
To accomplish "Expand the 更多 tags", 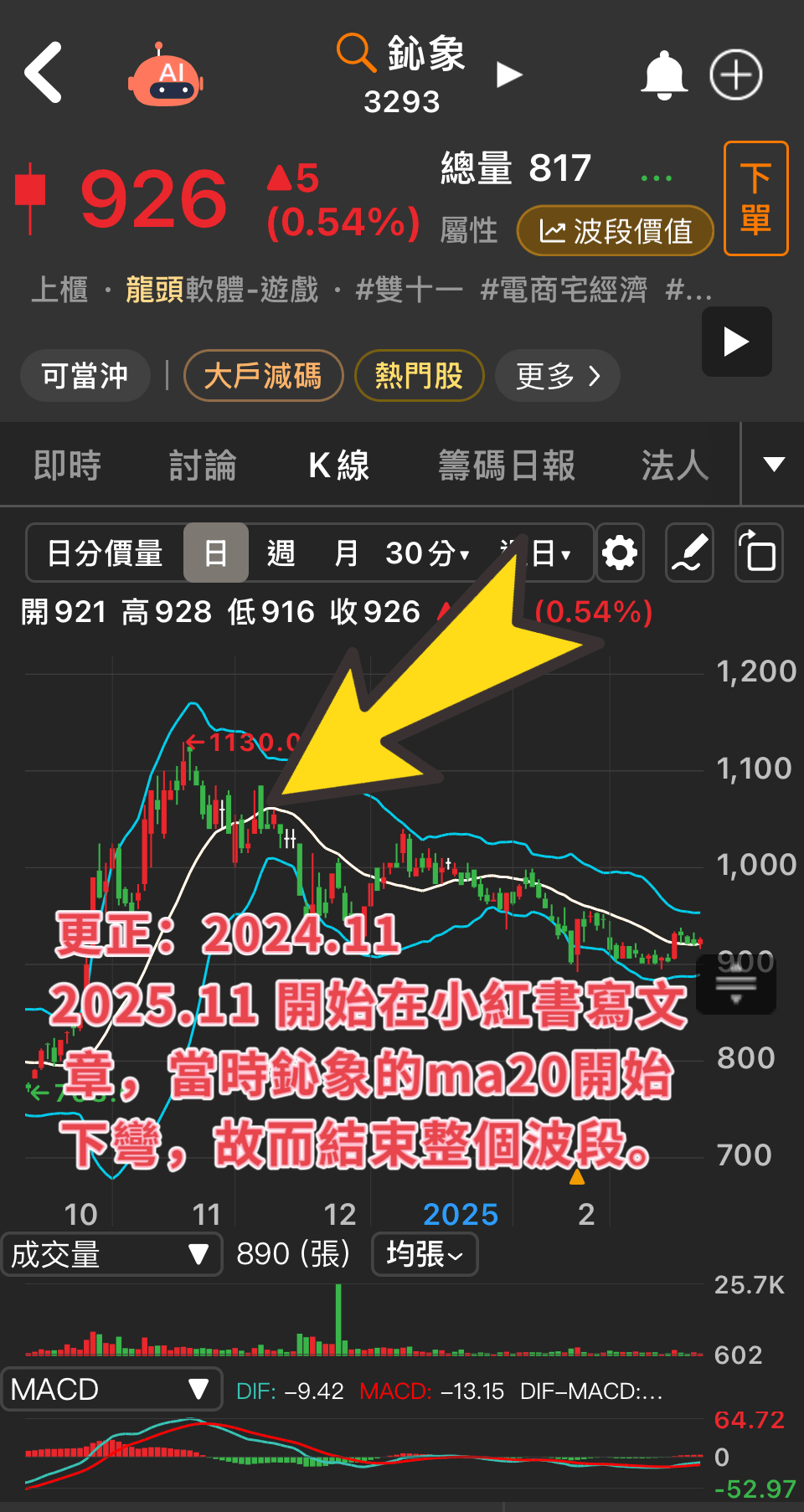I will pyautogui.click(x=557, y=376).
